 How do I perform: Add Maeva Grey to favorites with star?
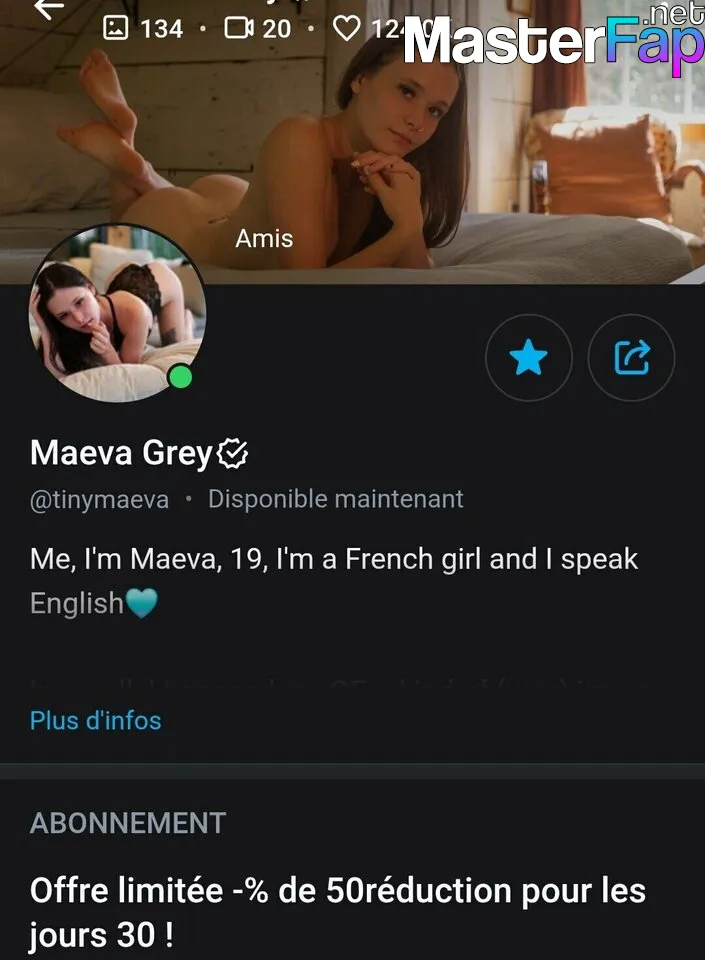(x=528, y=358)
